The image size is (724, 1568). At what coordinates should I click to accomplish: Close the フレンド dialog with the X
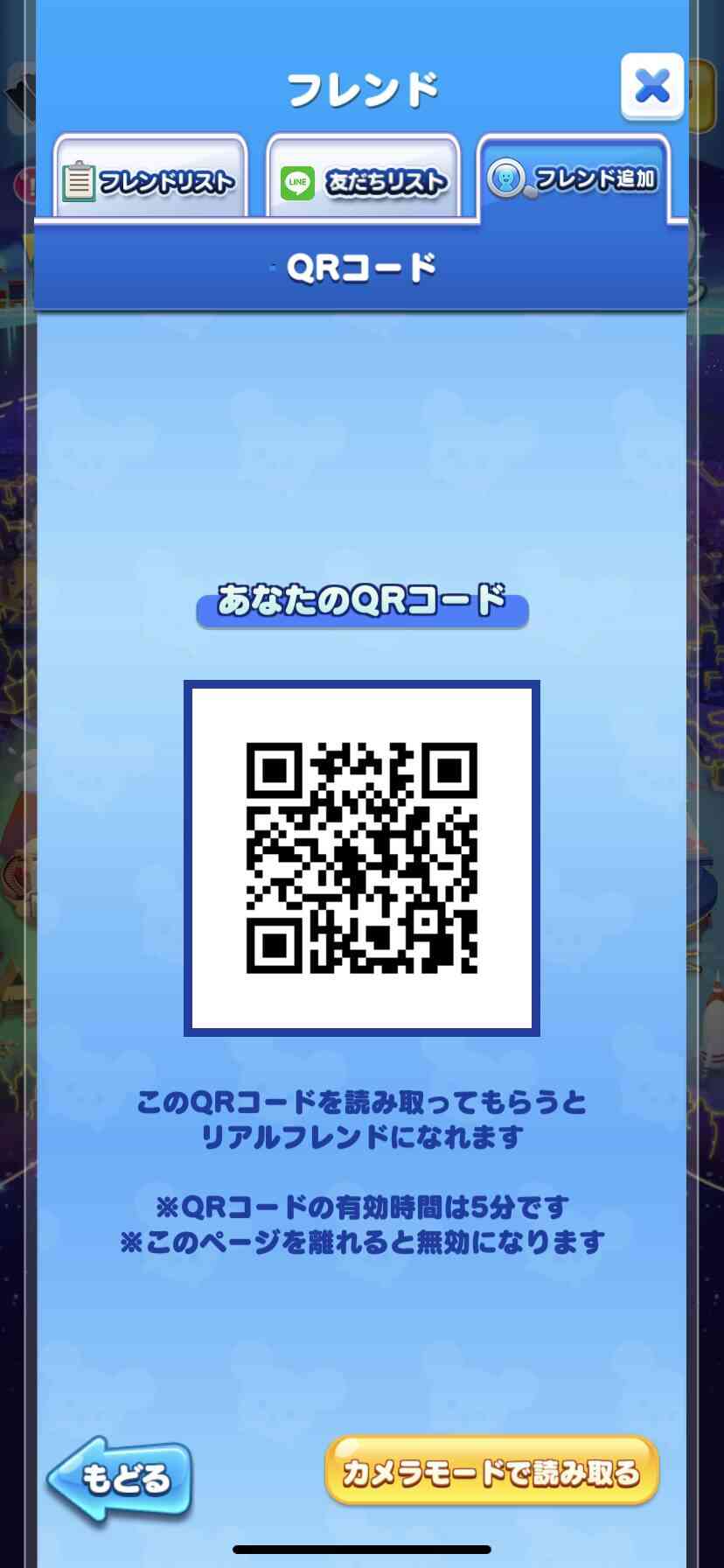(652, 87)
